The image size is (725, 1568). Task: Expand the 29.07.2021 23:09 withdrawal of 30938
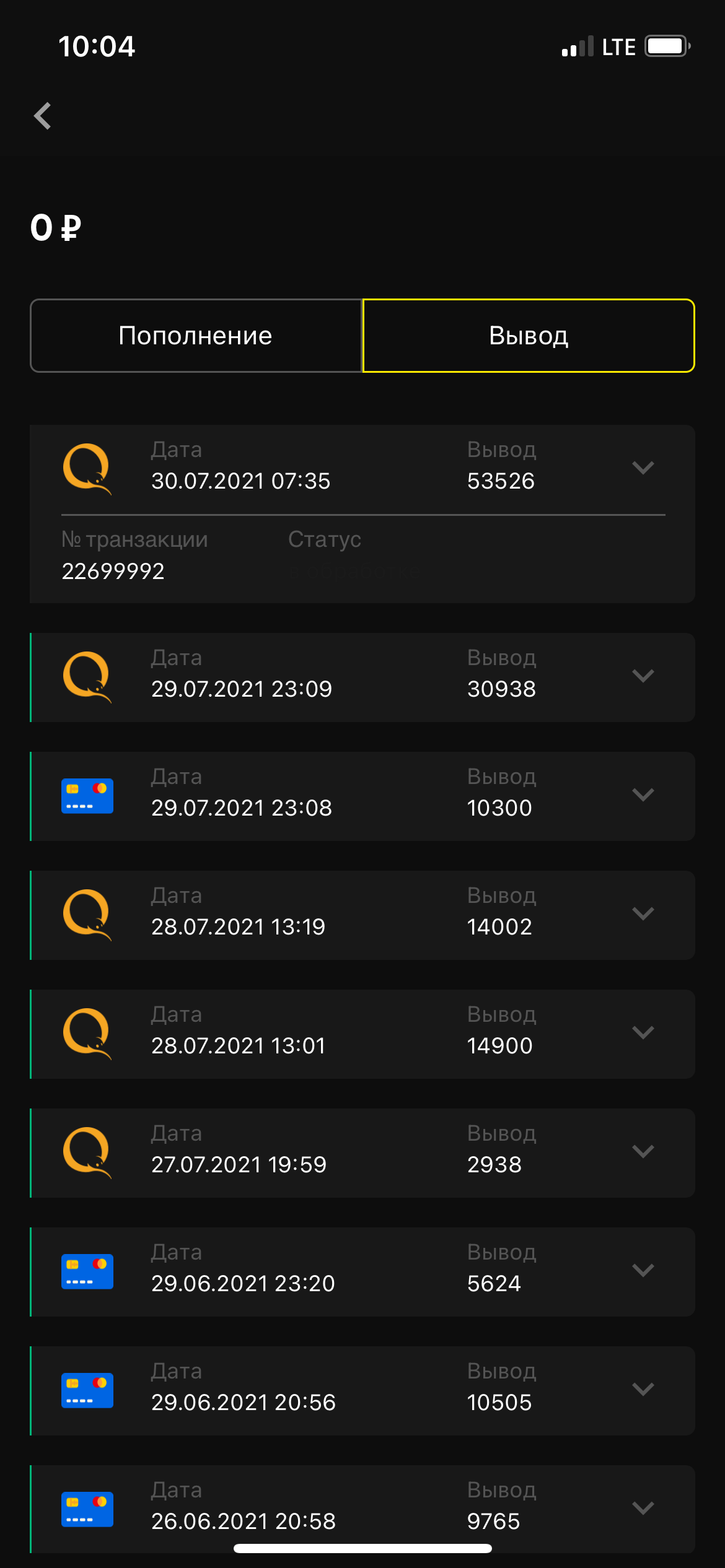coord(643,676)
